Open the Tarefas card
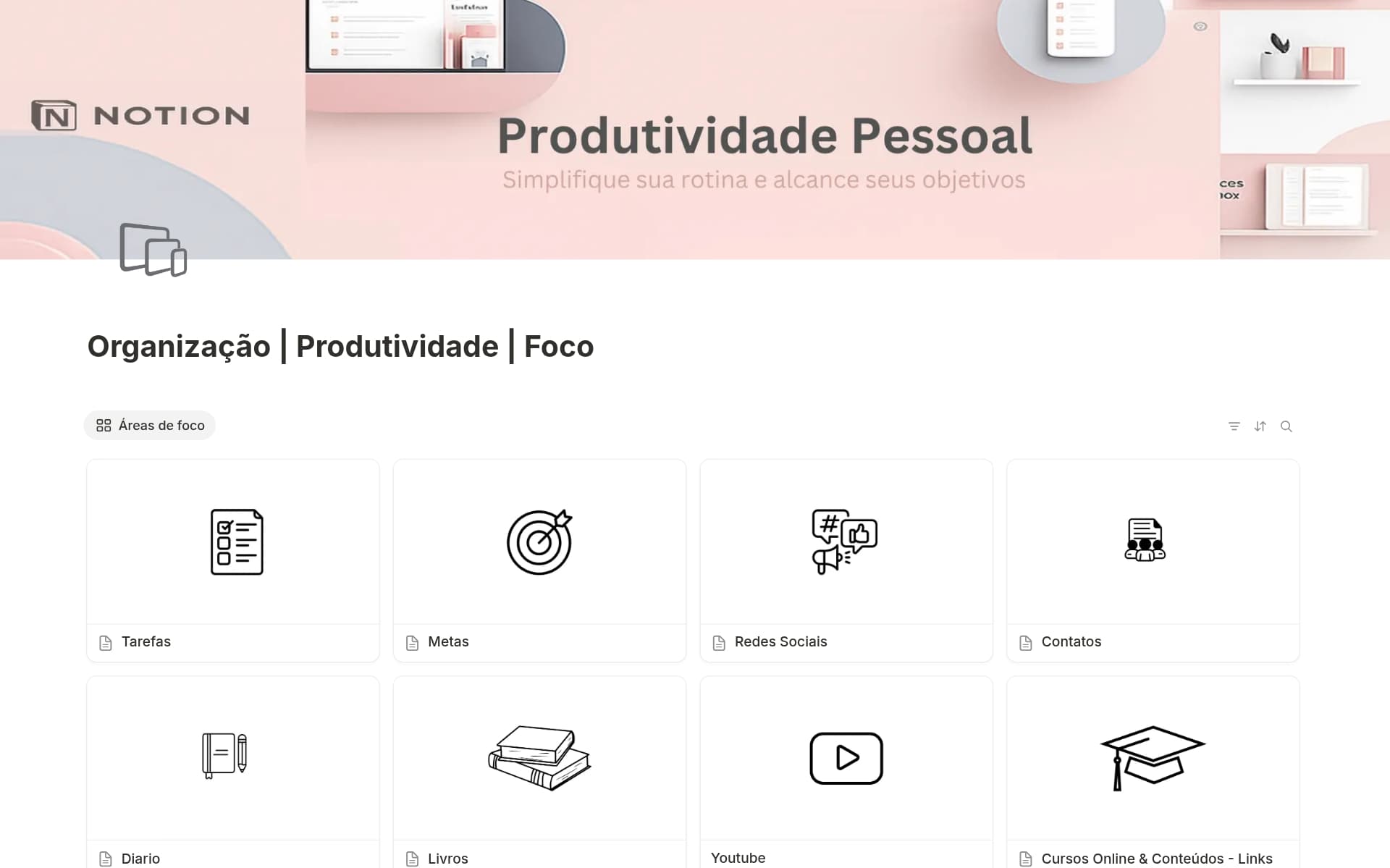 [232, 560]
